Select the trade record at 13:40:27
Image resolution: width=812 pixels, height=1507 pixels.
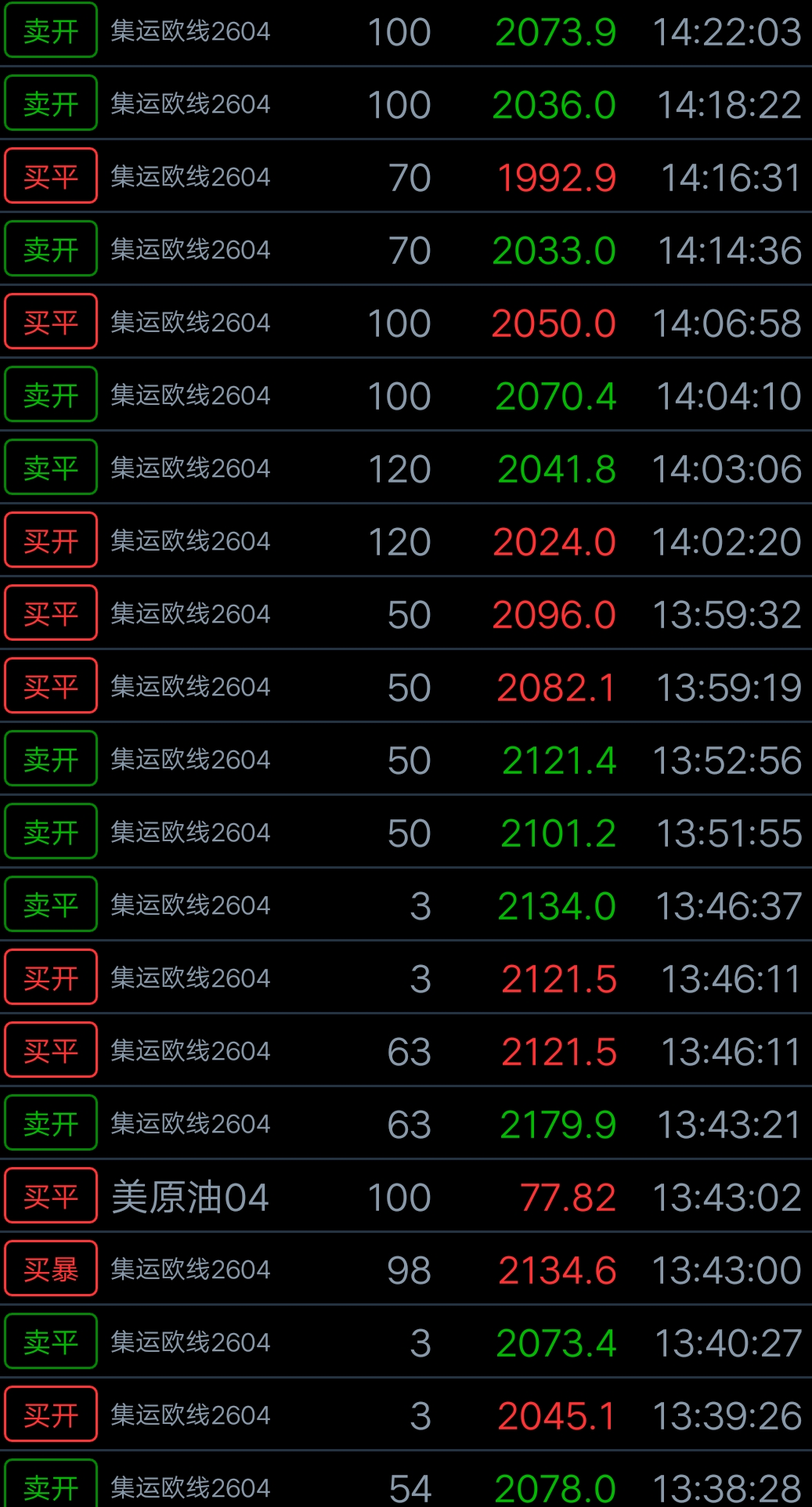(x=406, y=1343)
